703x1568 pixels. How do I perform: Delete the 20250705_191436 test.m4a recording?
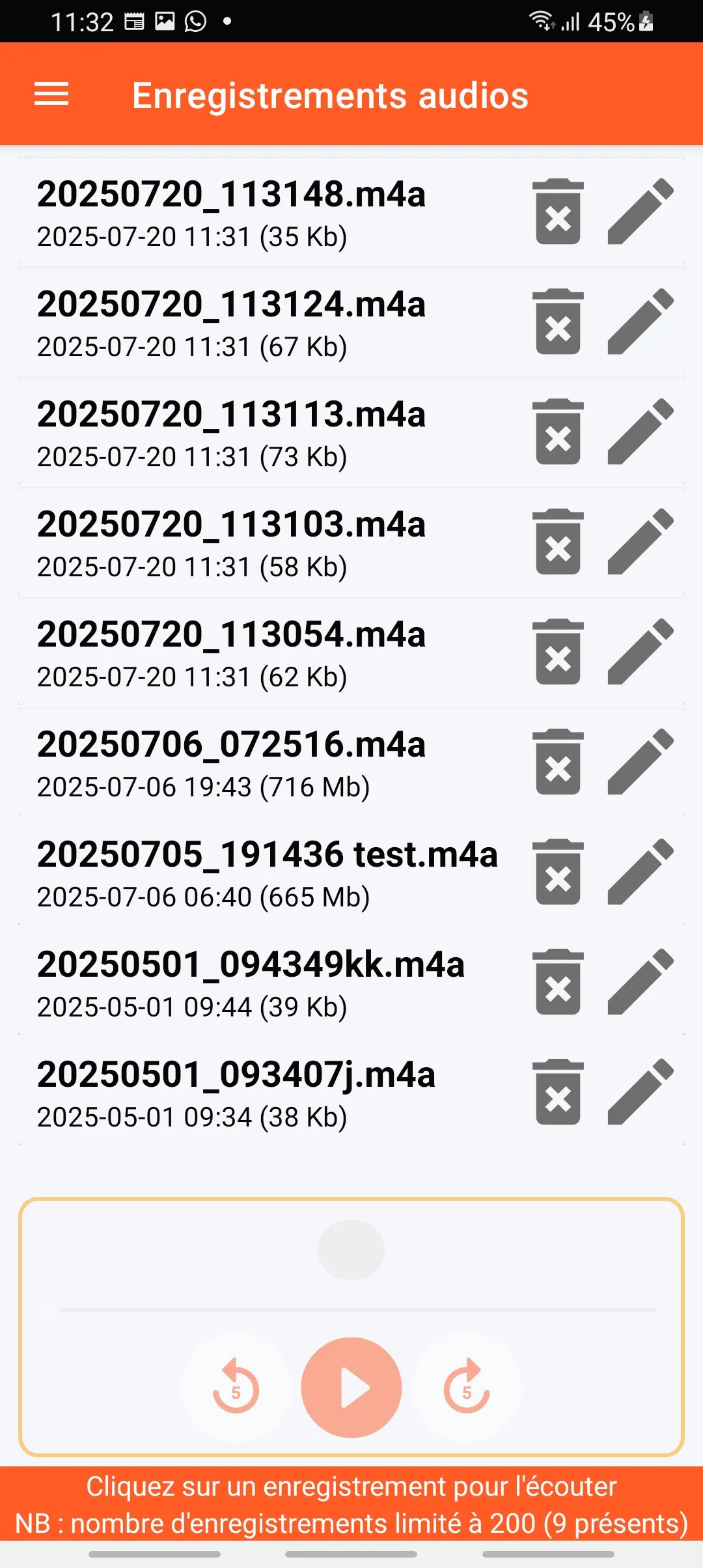pos(558,872)
